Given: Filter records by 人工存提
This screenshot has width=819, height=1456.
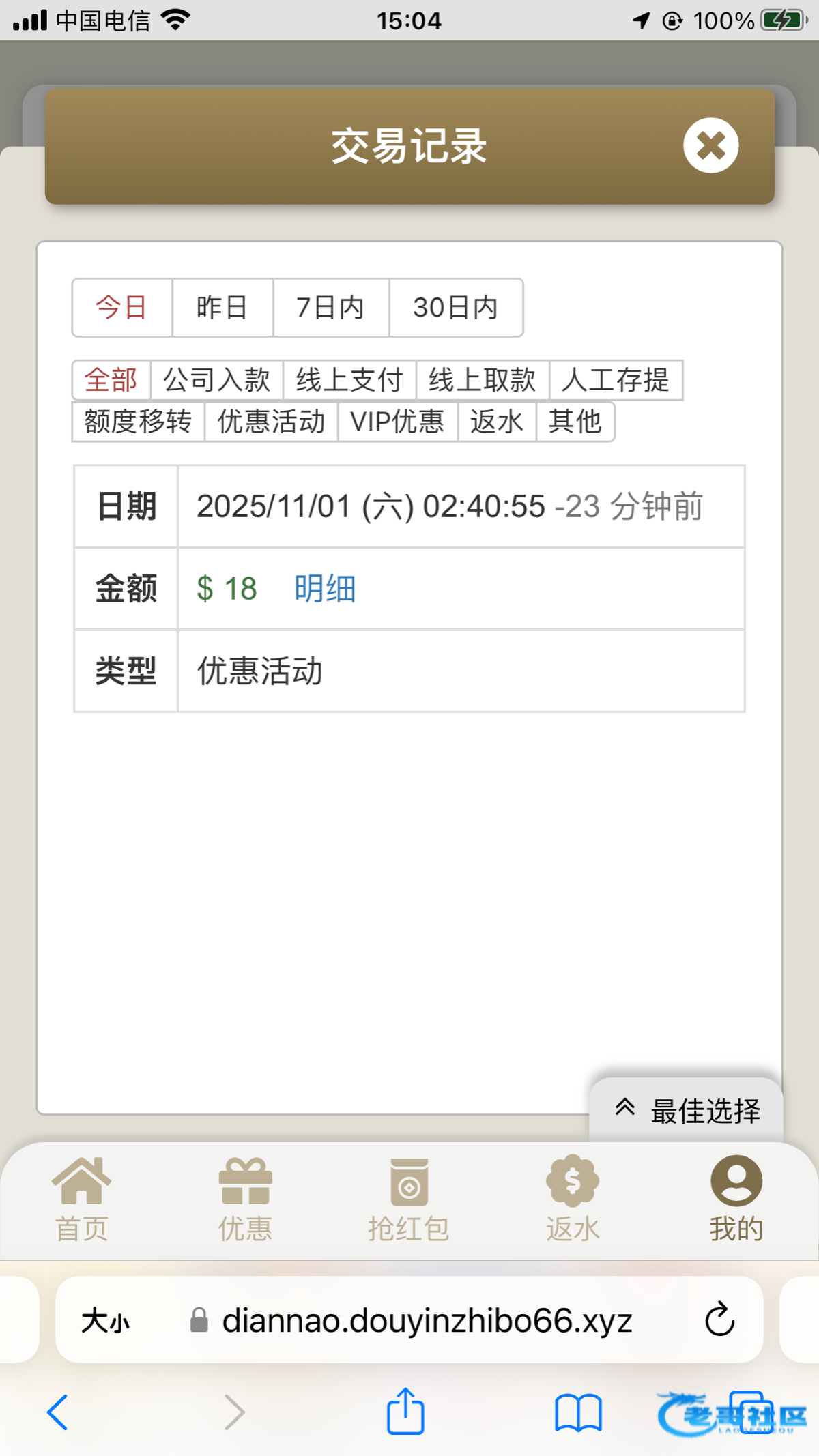Looking at the screenshot, I should 615,380.
